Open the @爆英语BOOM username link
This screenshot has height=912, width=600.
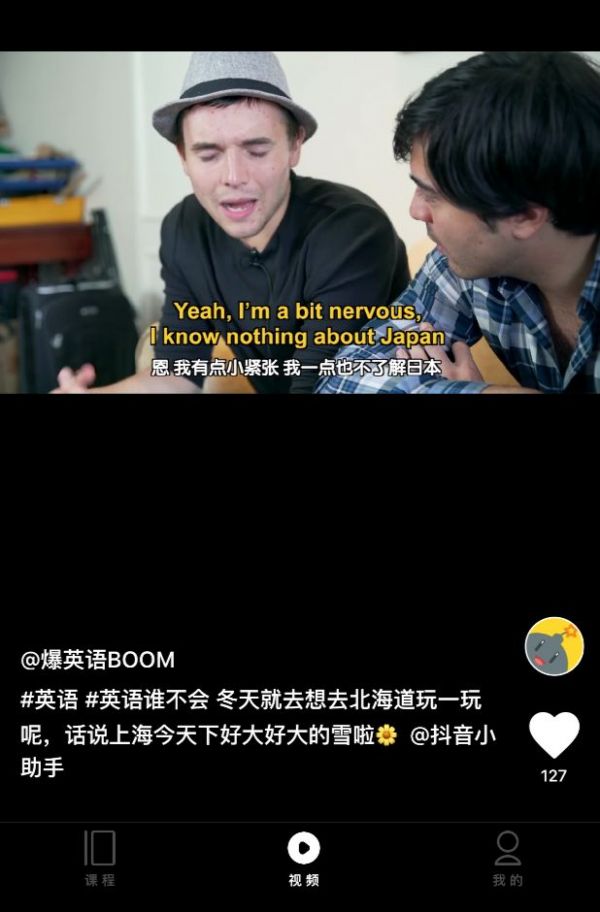[98, 660]
